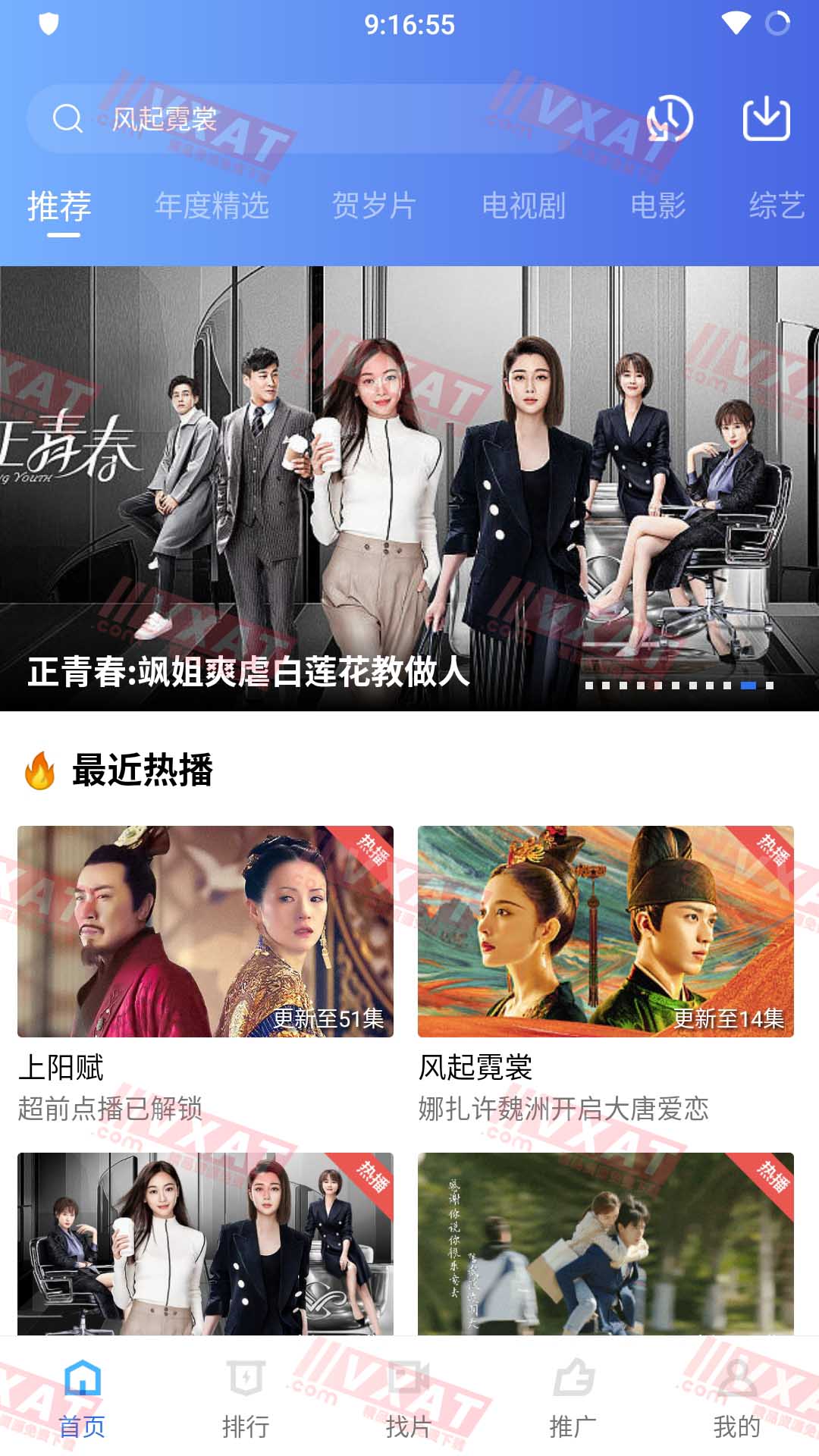819x1456 pixels.
Task: Select the 综艺 variety tab
Action: pyautogui.click(x=778, y=205)
